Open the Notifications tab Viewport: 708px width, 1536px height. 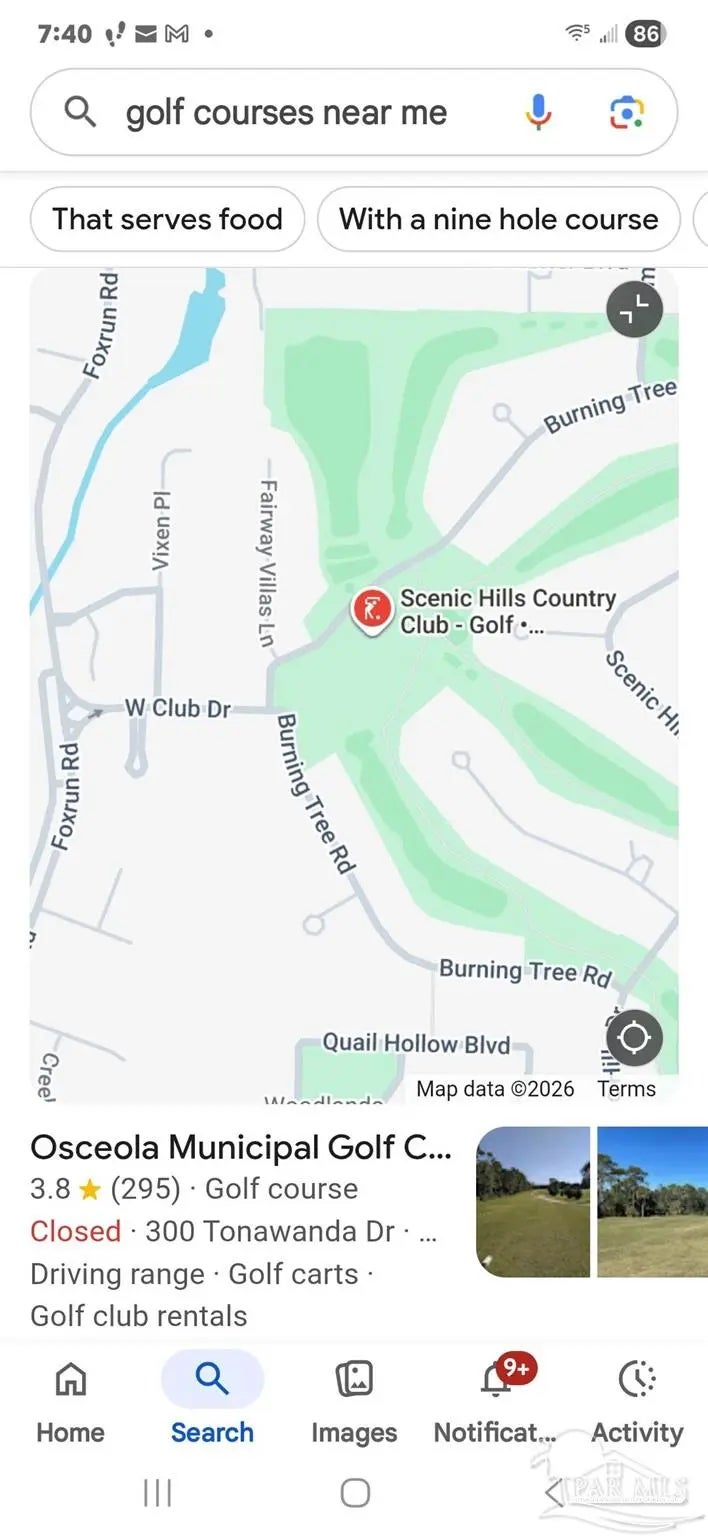click(495, 1402)
